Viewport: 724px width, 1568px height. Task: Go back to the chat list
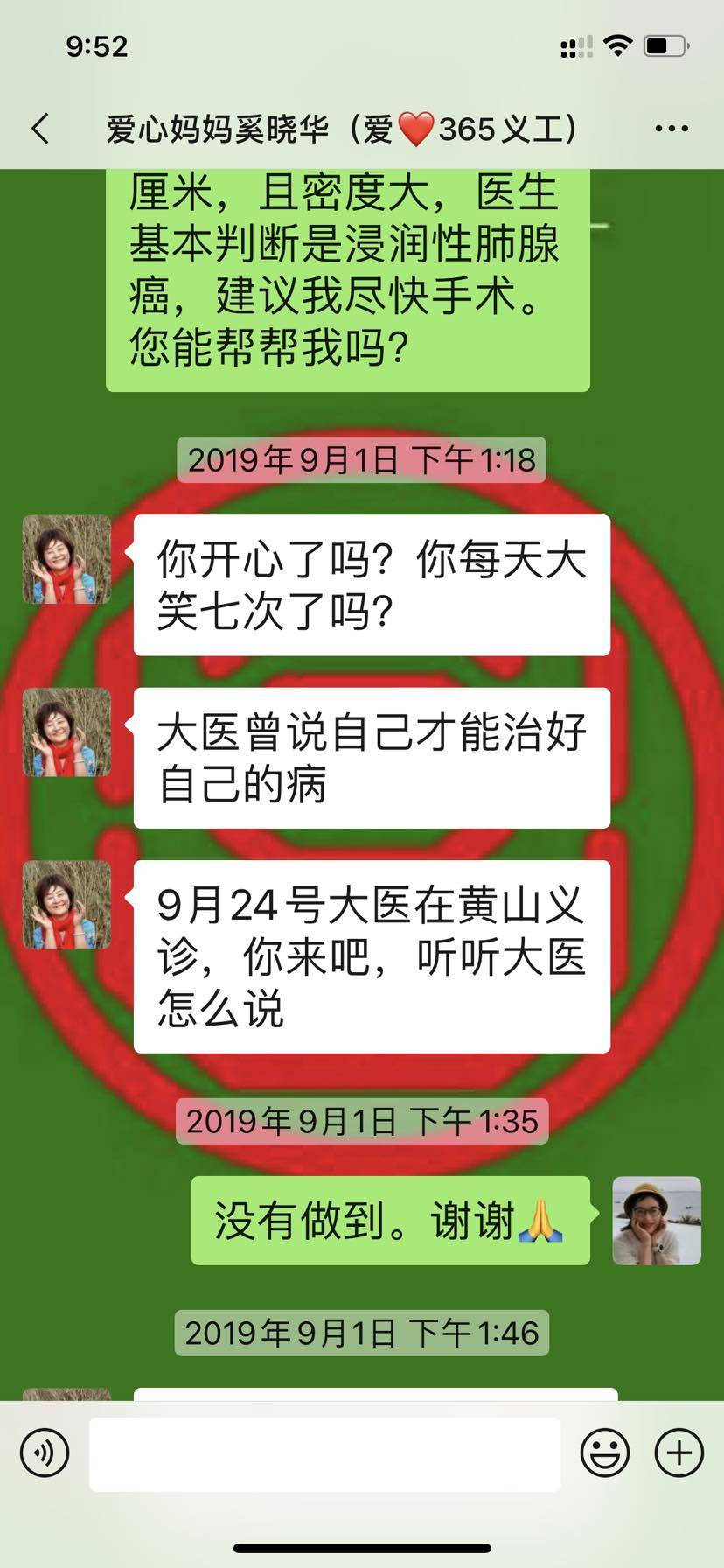click(x=40, y=129)
